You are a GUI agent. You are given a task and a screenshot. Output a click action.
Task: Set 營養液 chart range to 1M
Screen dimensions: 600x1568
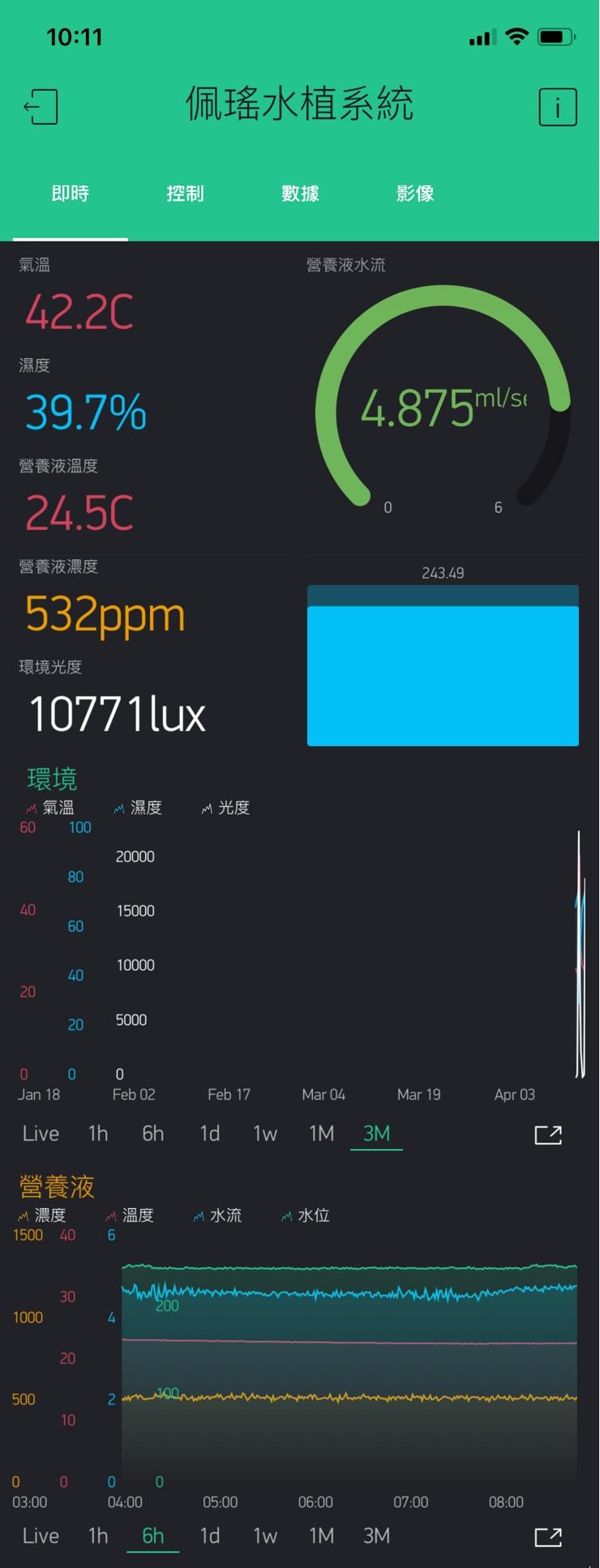coord(322,1536)
